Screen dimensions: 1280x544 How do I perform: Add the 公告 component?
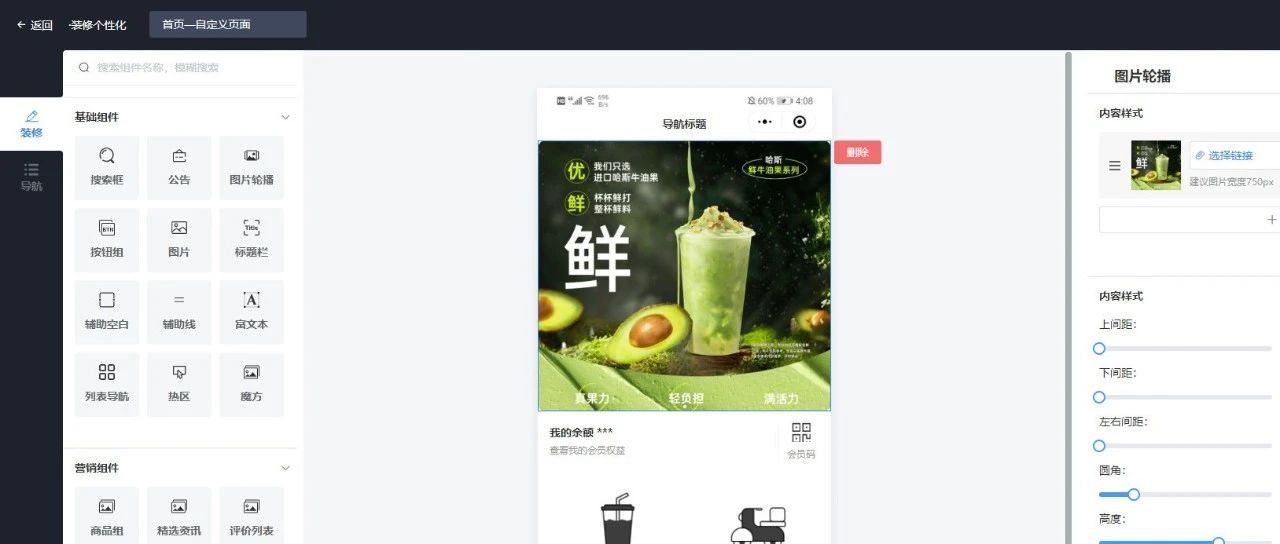(179, 167)
